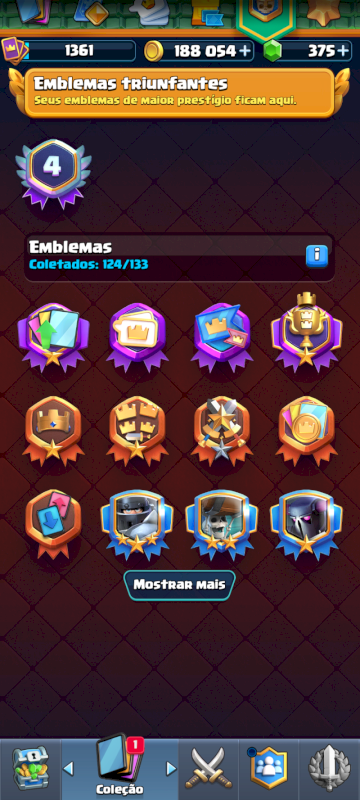The width and height of the screenshot is (360, 800).
Task: Go to the previous collection page arrow
Action: click(x=68, y=768)
